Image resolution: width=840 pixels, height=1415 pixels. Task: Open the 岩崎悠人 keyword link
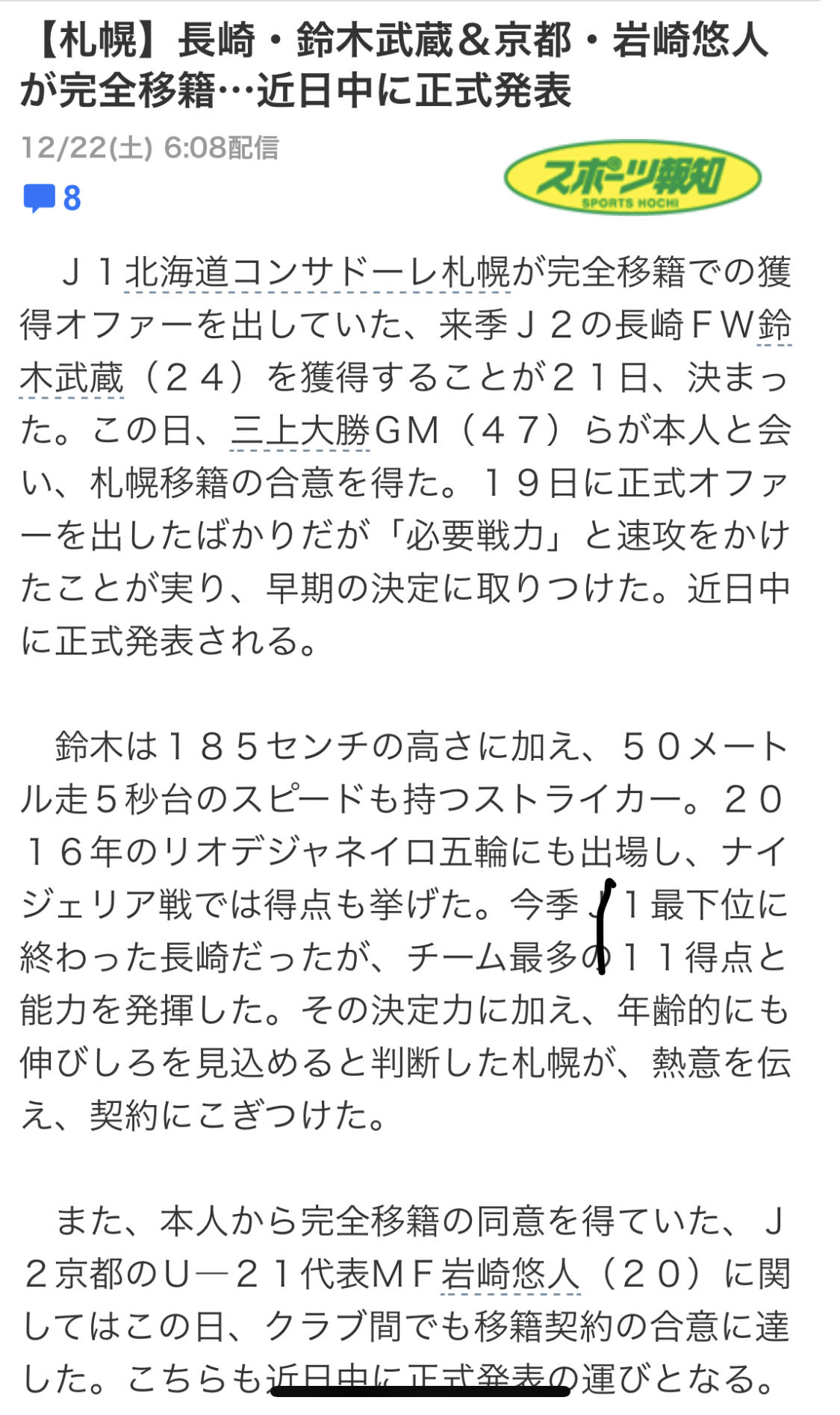(510, 1275)
